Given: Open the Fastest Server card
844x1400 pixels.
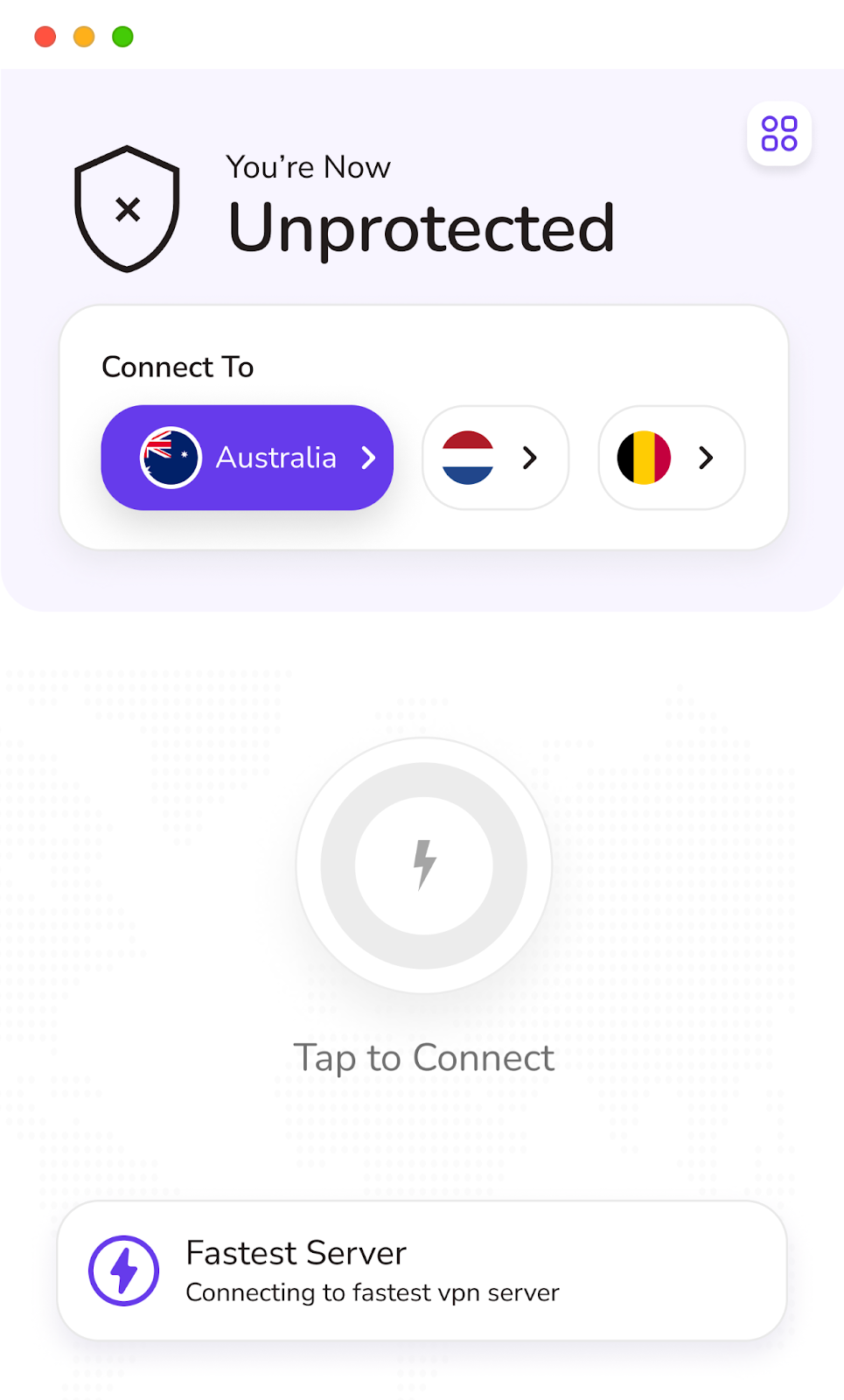Looking at the screenshot, I should (422, 1270).
